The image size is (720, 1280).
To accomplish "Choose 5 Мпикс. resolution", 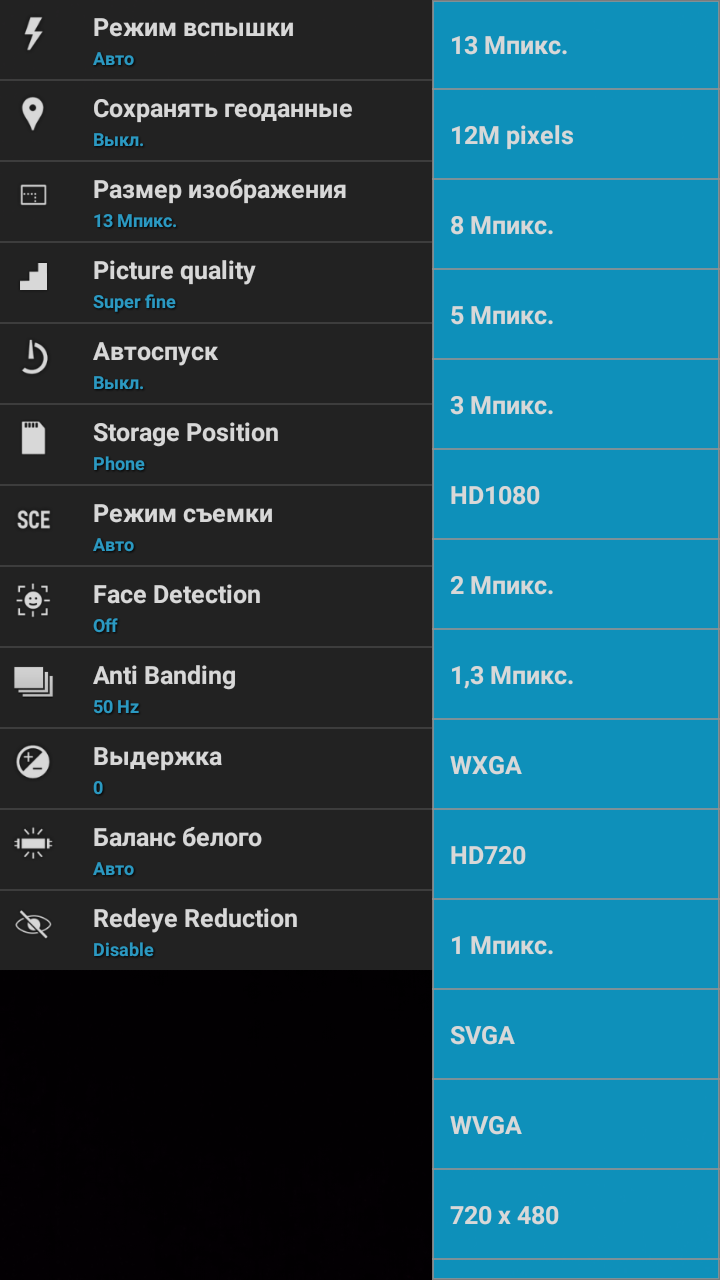I will pyautogui.click(x=576, y=315).
